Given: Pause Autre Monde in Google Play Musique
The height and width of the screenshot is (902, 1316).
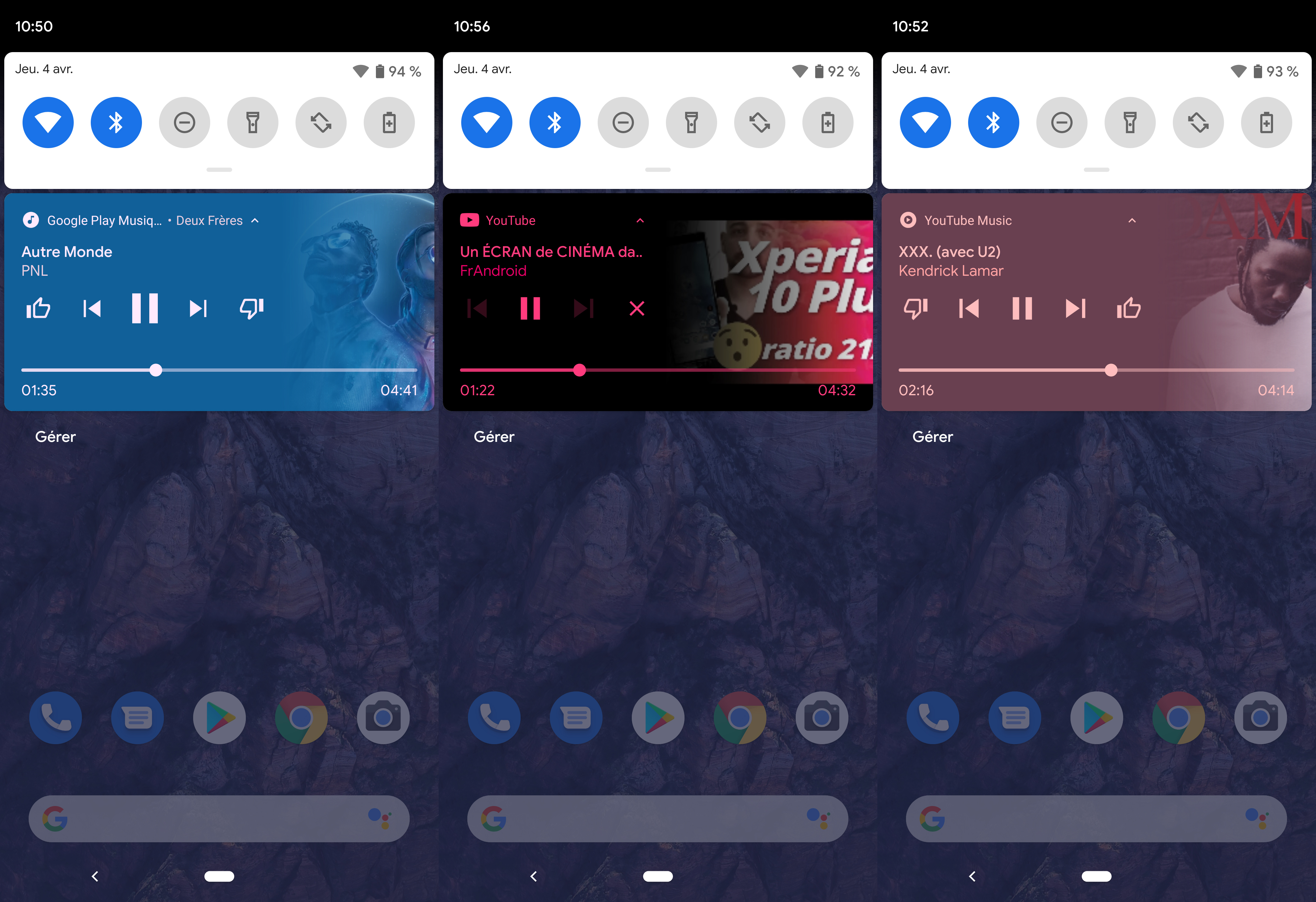Looking at the screenshot, I should tap(144, 308).
